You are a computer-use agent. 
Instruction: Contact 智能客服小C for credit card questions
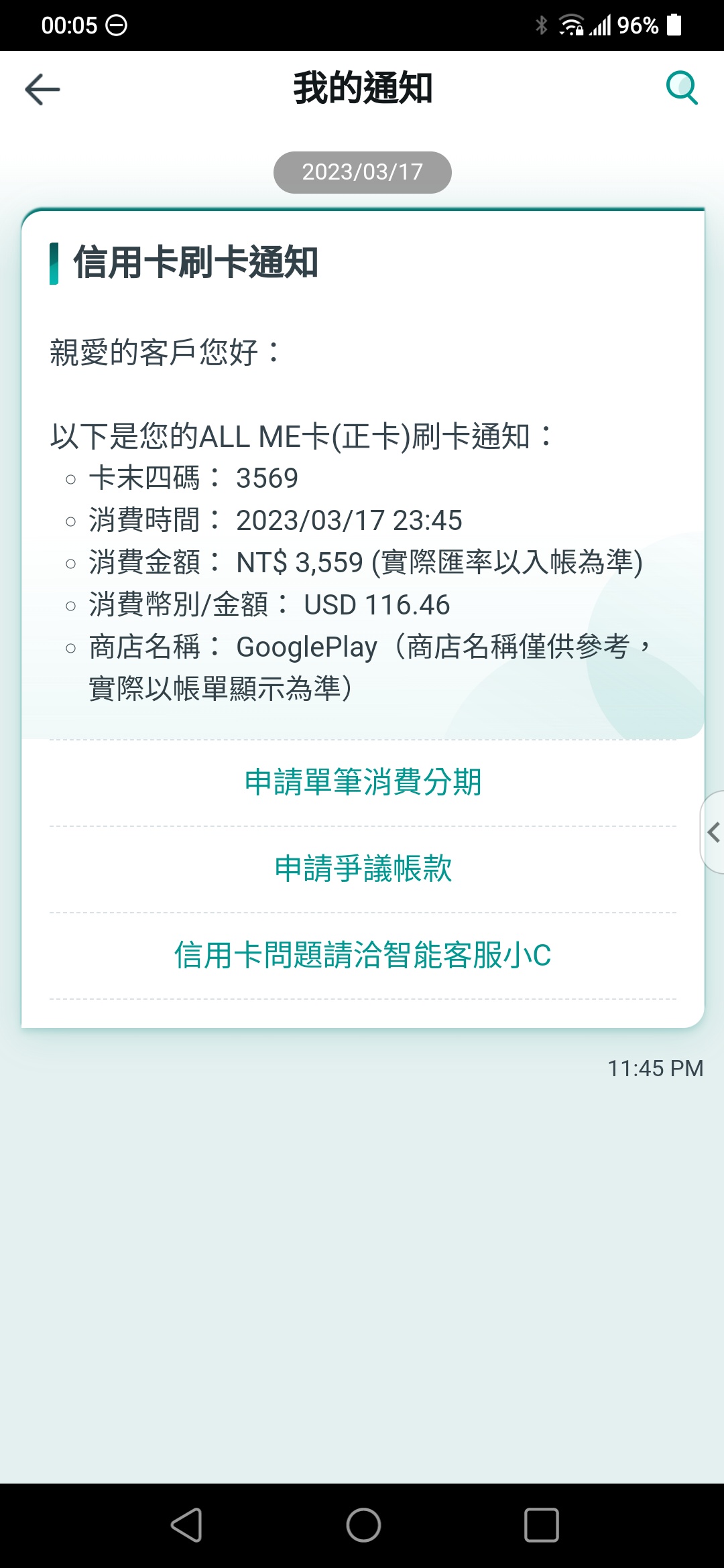pos(363,956)
